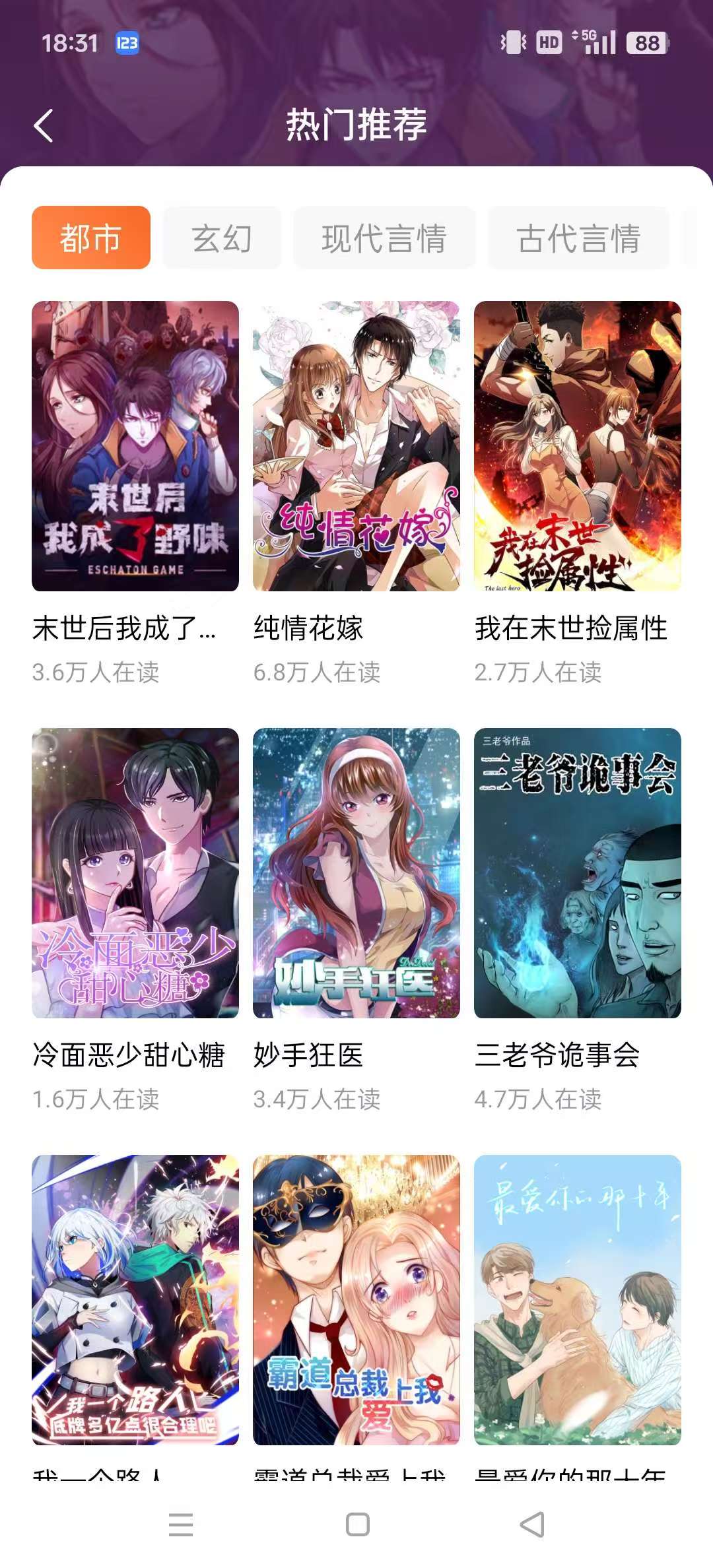Read the comic 妙手狂医

tap(356, 872)
